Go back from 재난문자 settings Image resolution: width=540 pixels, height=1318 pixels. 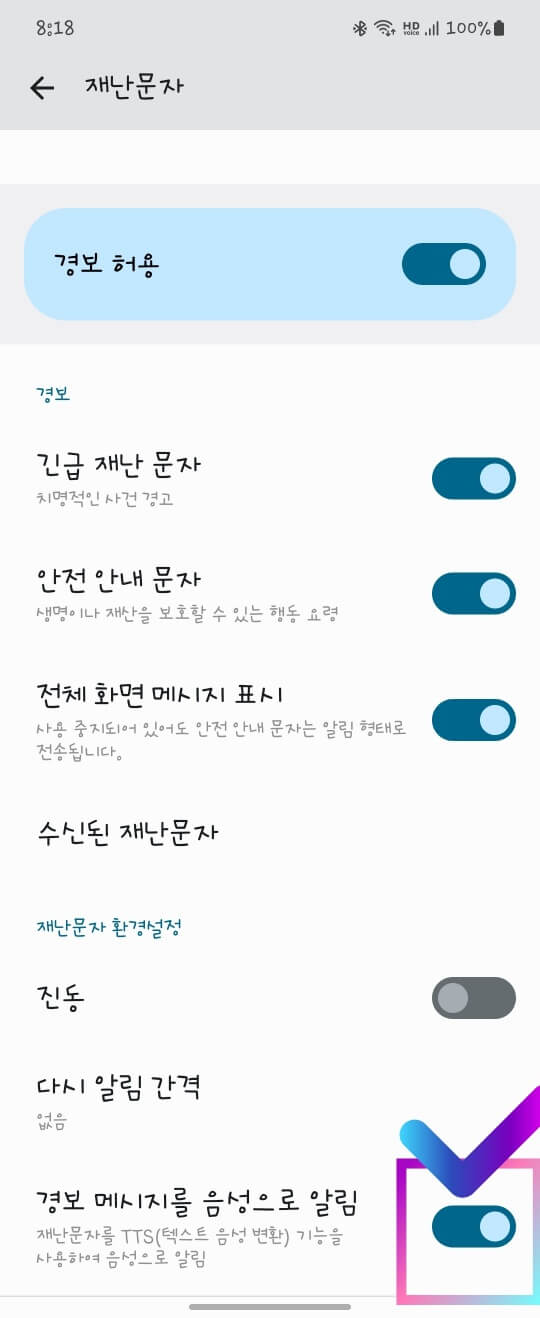click(42, 87)
